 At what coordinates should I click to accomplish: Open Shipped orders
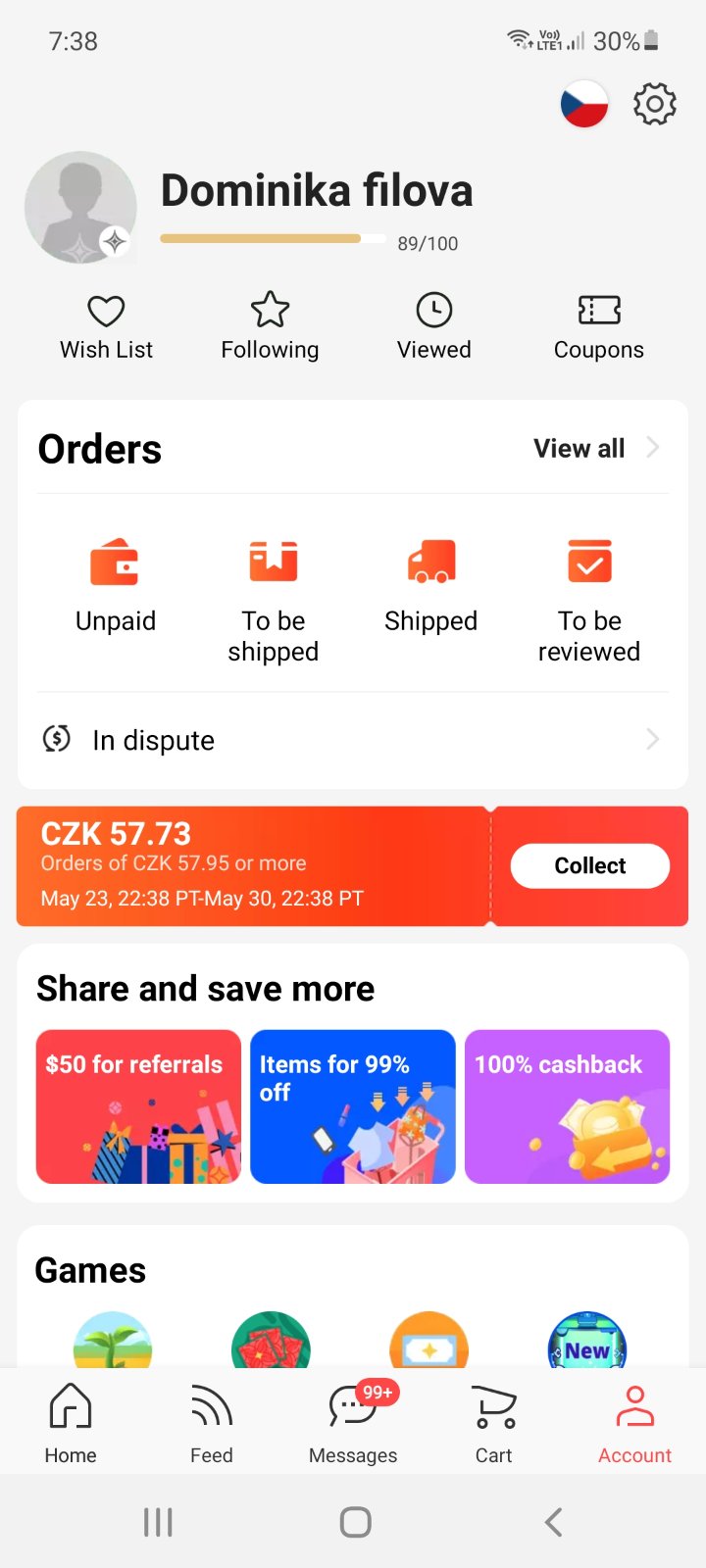[431, 586]
